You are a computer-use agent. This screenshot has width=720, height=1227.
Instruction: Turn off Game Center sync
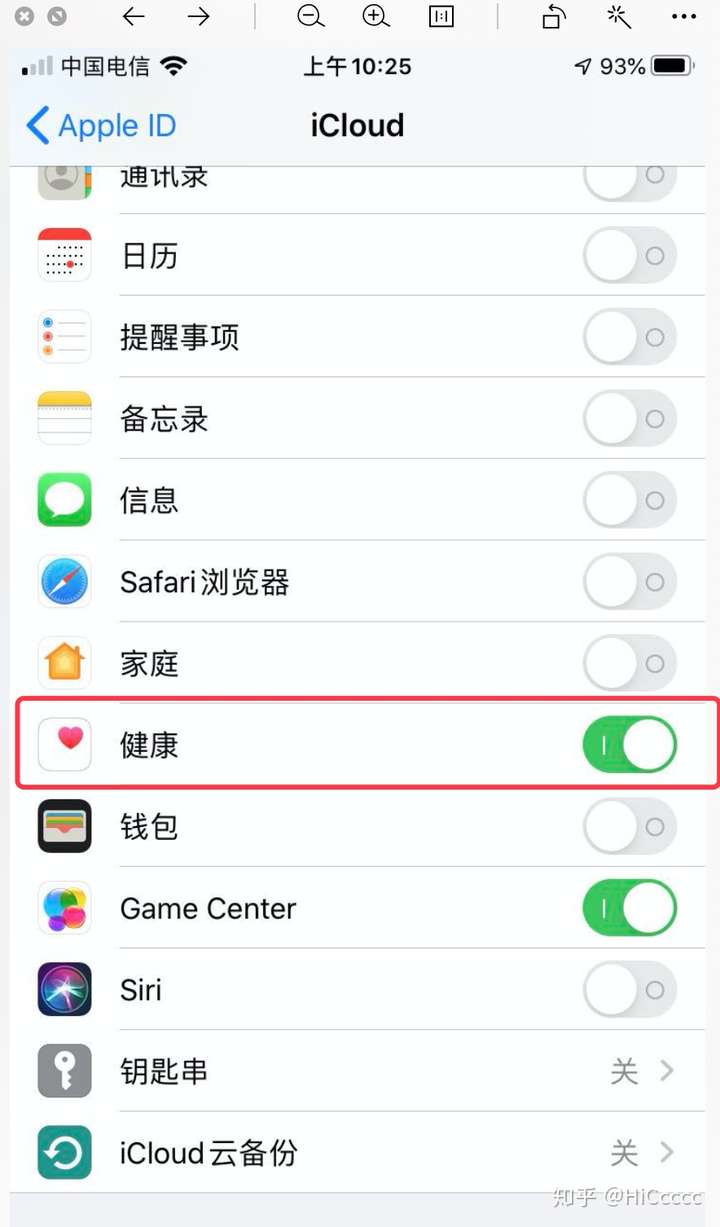[x=630, y=908]
